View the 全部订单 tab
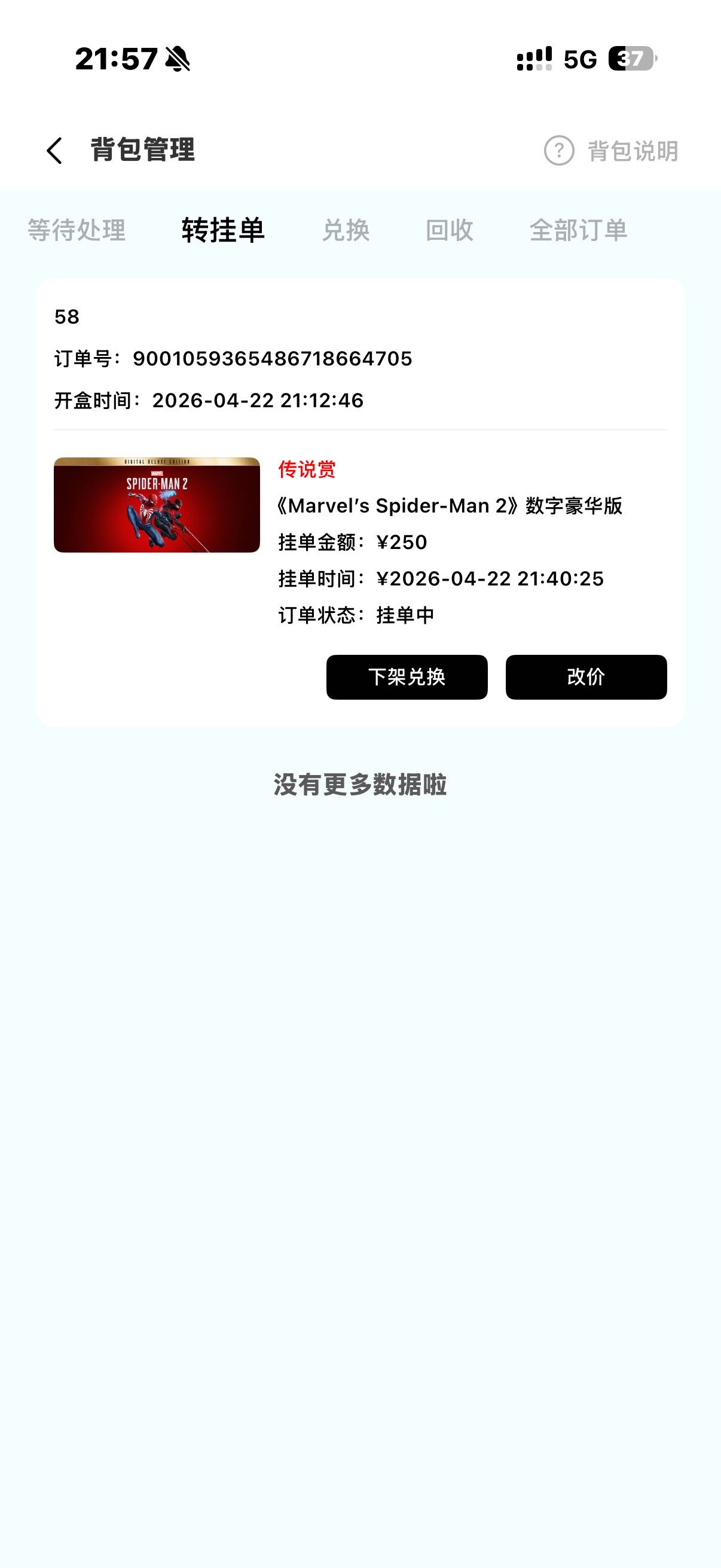Viewport: 721px width, 1568px height. [578, 230]
